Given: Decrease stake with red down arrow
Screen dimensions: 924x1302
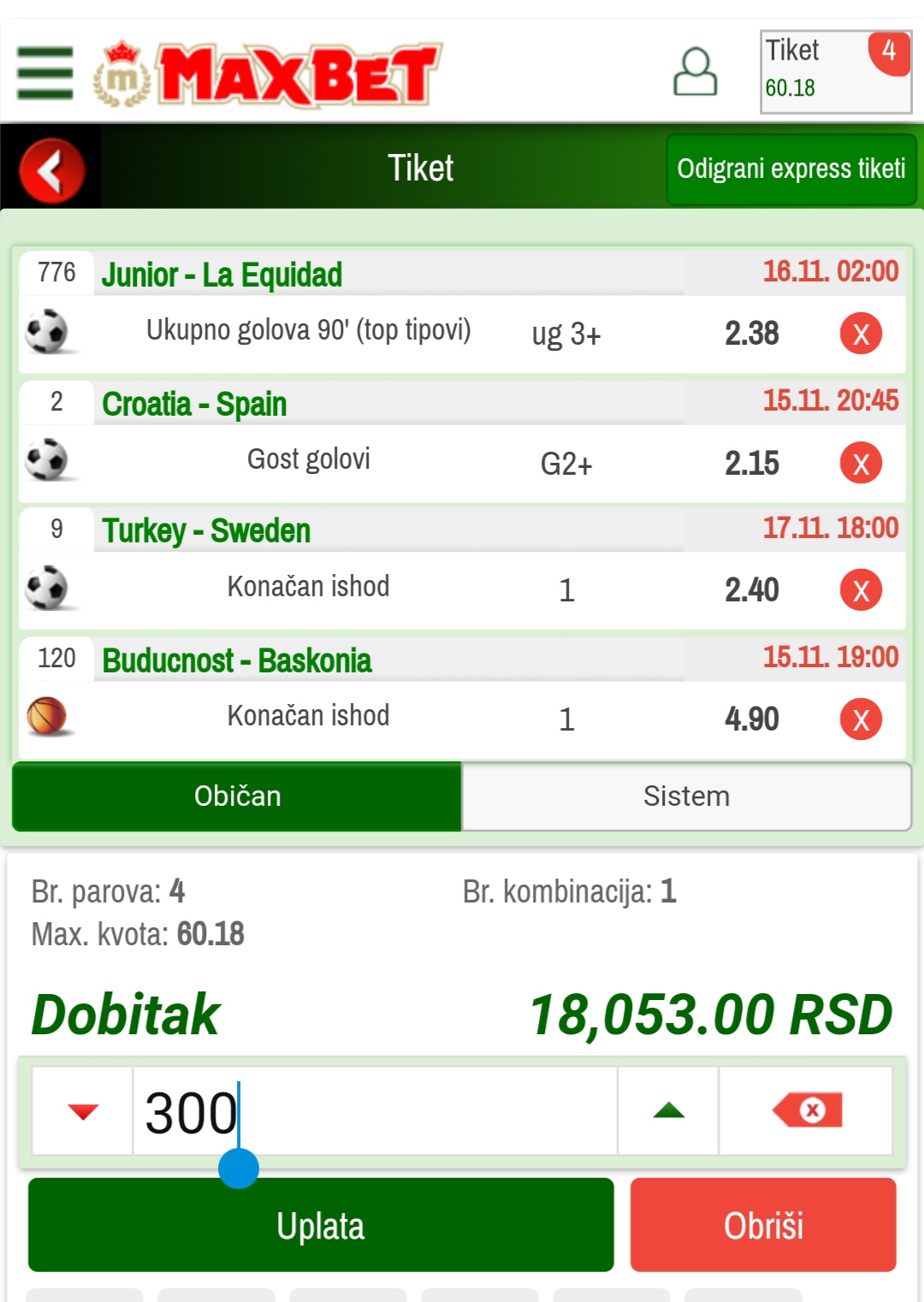Looking at the screenshot, I should coord(83,1111).
